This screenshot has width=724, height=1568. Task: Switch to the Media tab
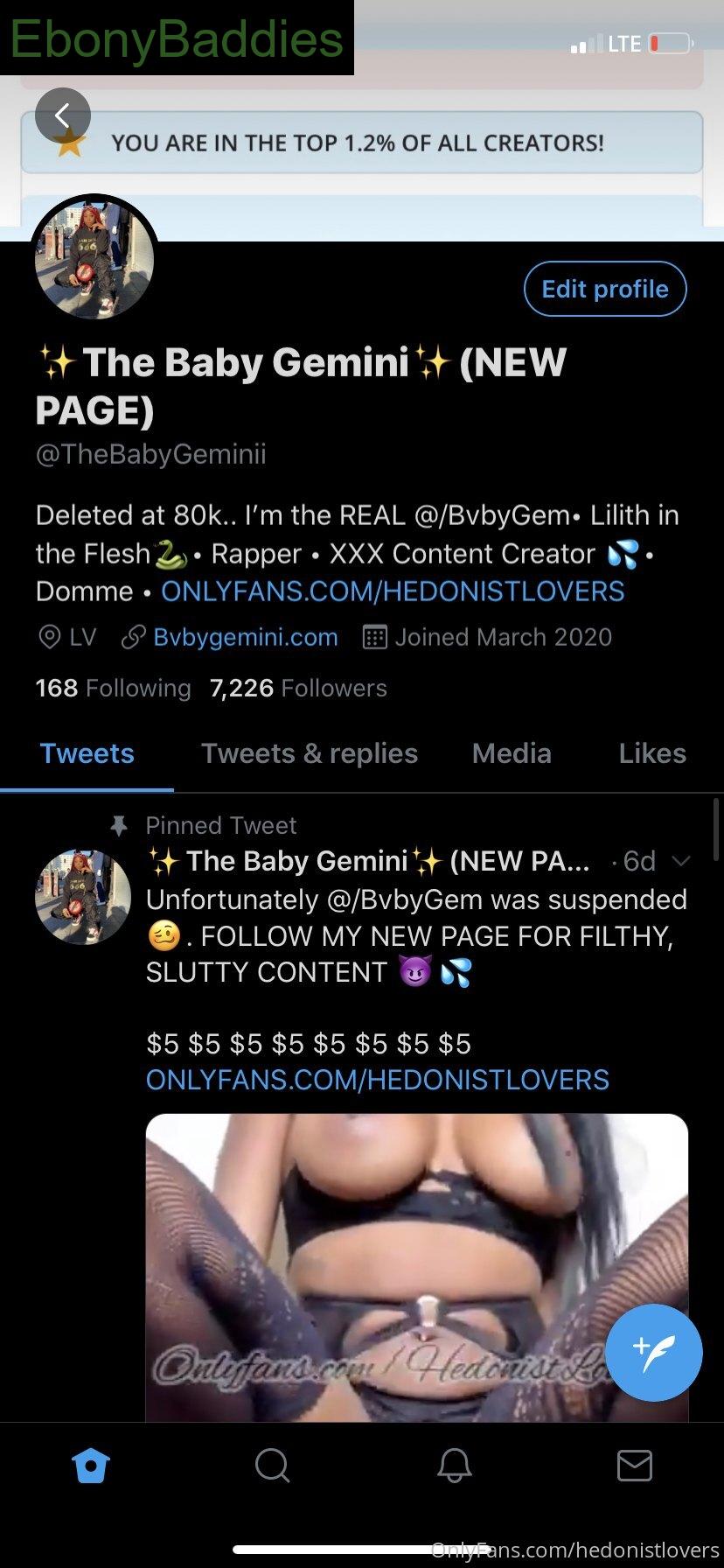click(x=512, y=753)
